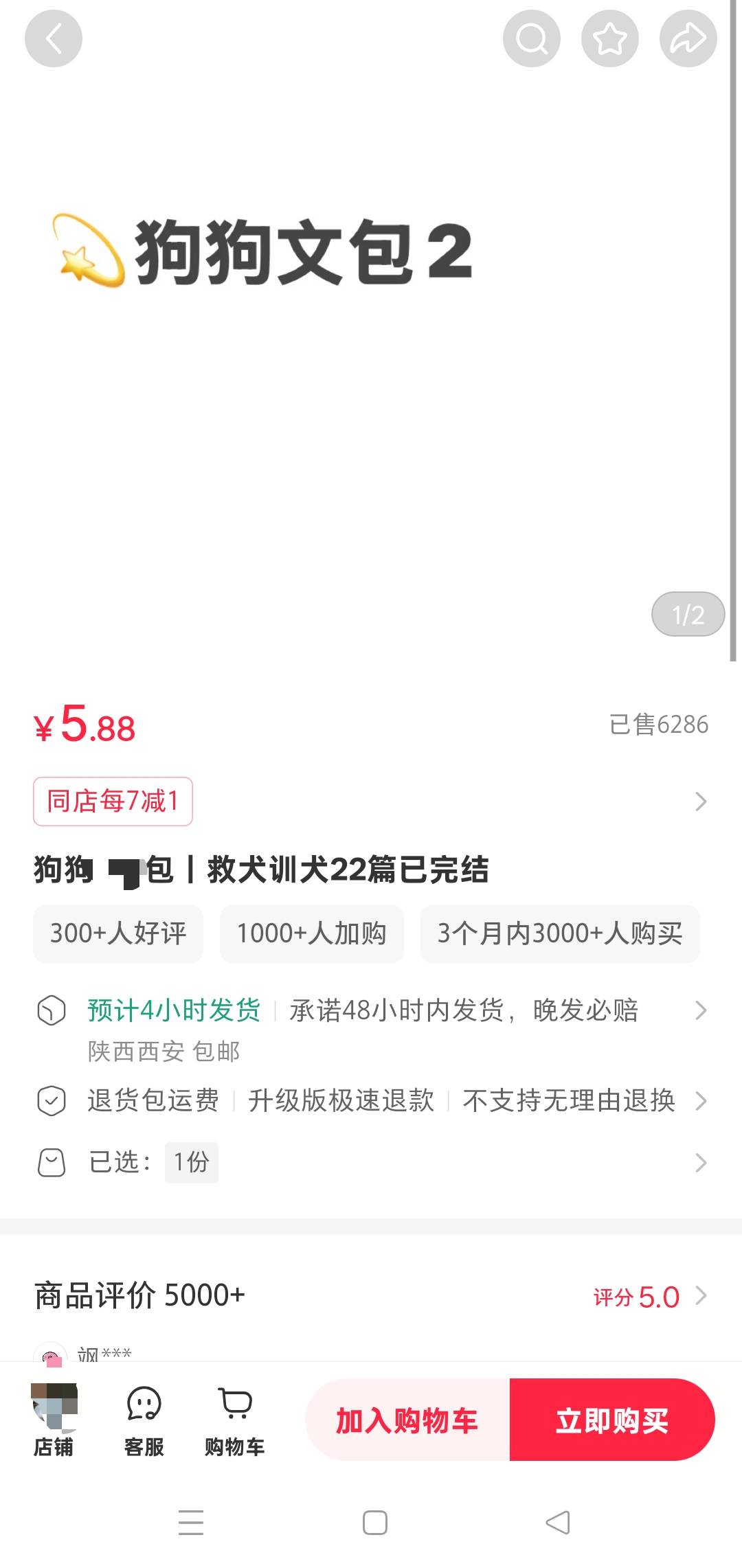Screen dimensions: 742x1568
Task: Expand the 同店每7减1 promotion details
Action: pos(113,802)
